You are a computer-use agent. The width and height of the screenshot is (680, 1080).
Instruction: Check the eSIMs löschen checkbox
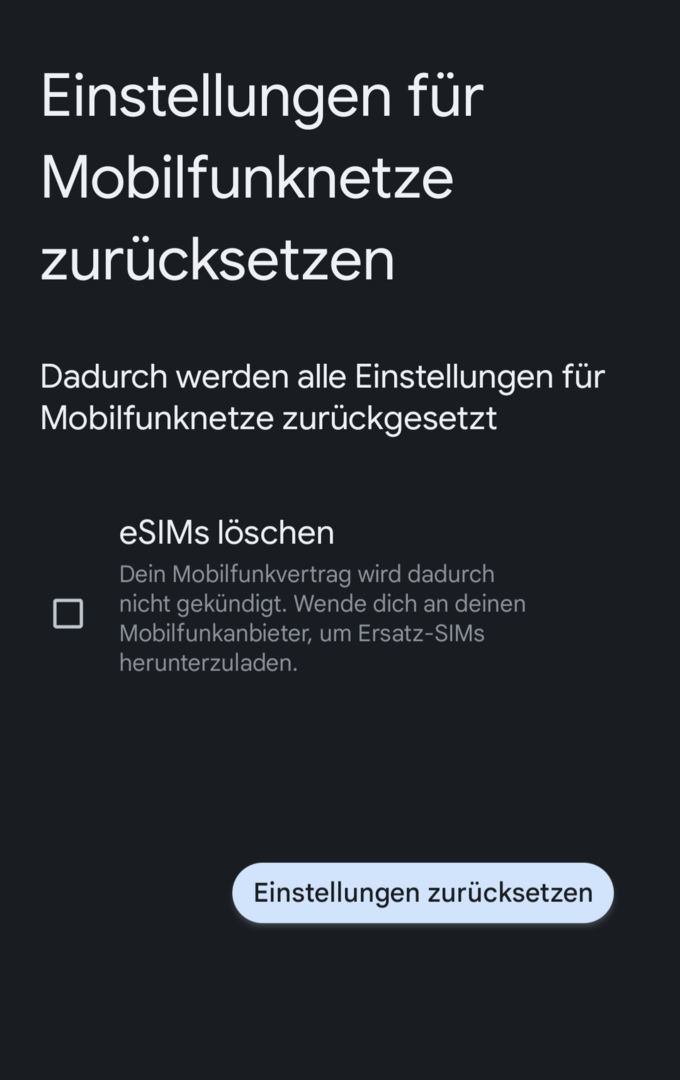[68, 613]
